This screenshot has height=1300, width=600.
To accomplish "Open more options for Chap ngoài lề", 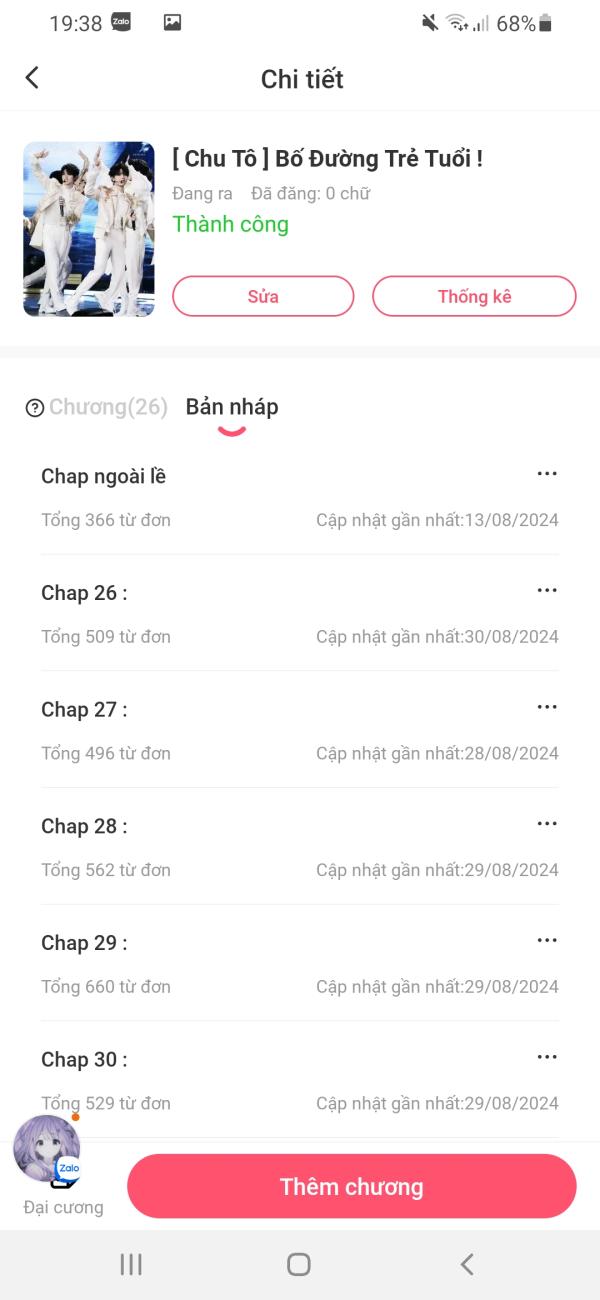I will [x=546, y=474].
